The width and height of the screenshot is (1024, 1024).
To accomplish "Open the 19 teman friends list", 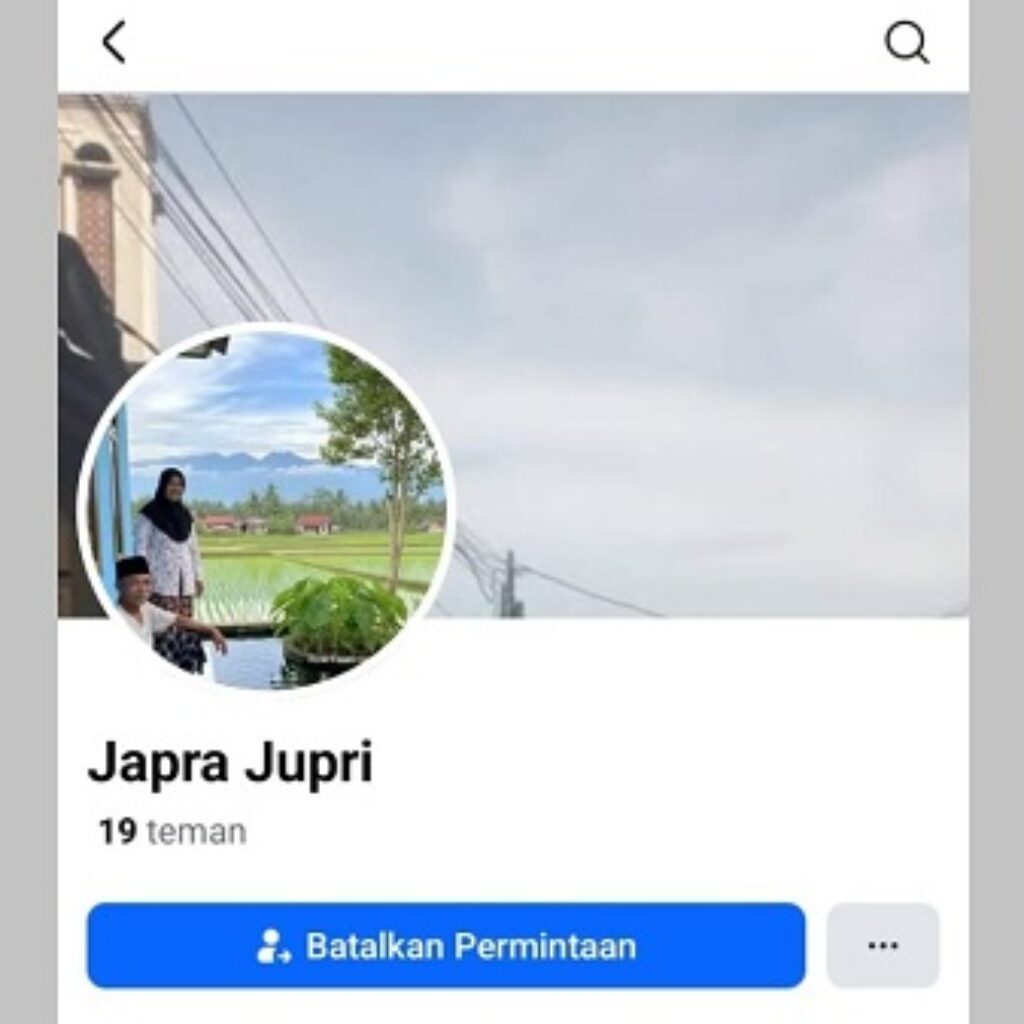I will 172,831.
